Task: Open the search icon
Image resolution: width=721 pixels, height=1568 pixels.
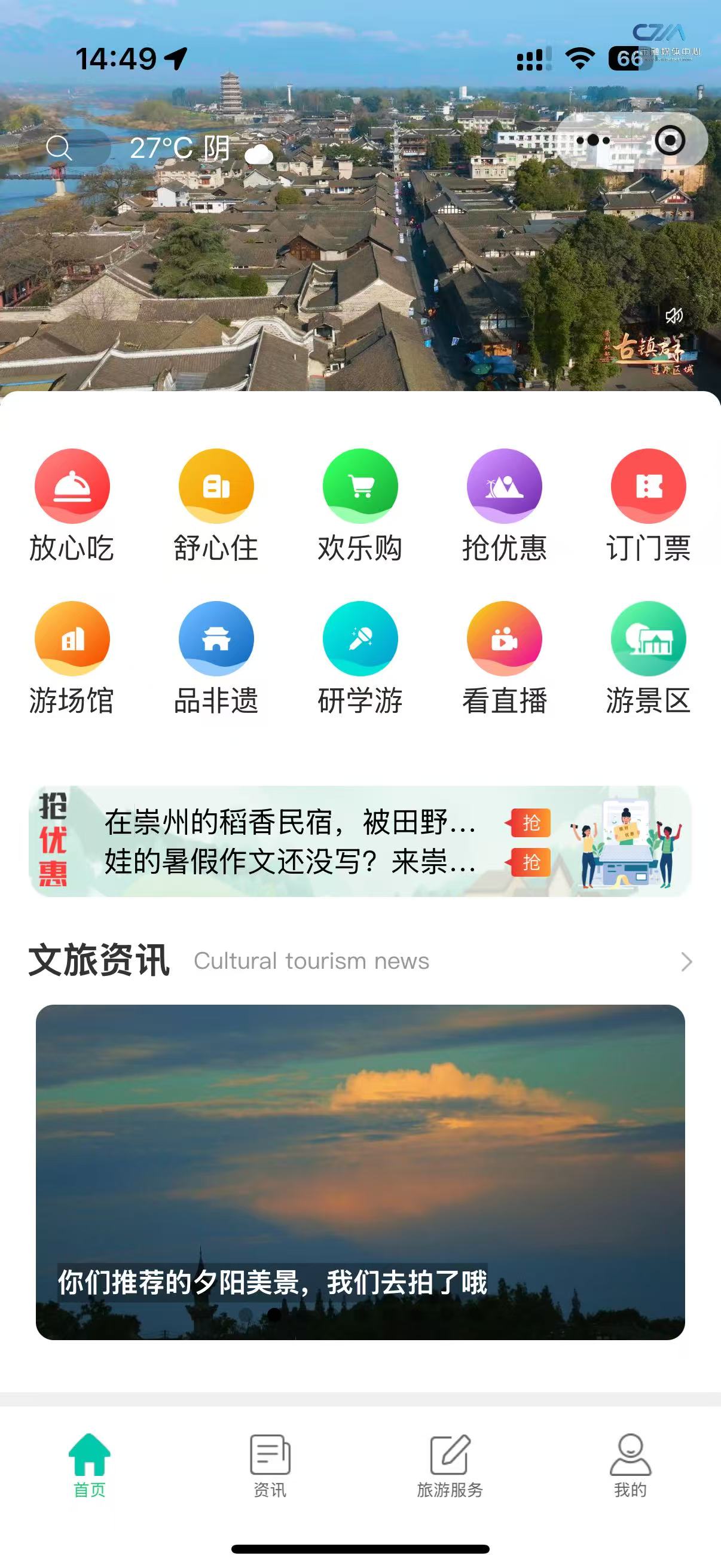Action: 59,147
